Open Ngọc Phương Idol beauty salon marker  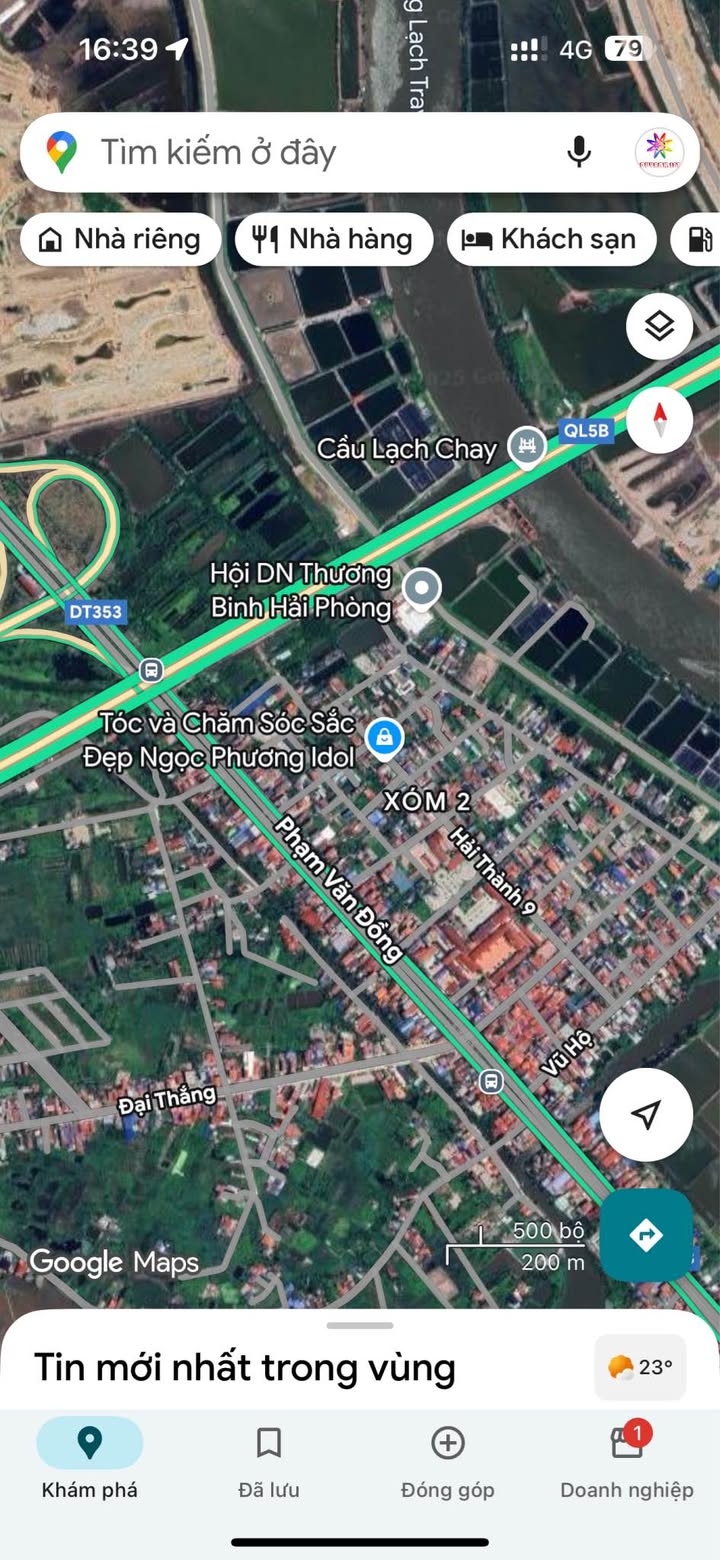(383, 739)
